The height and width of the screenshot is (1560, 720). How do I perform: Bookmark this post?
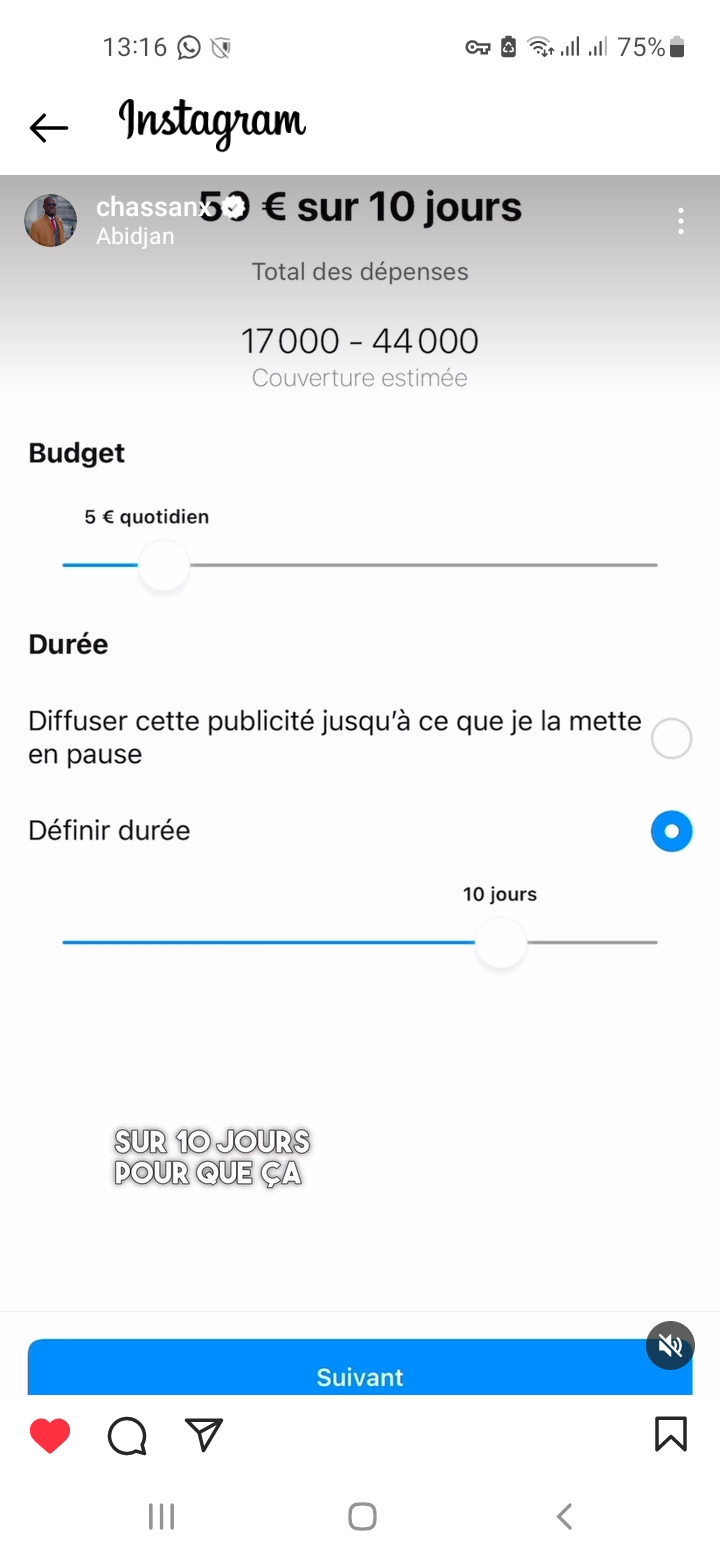tap(671, 1434)
